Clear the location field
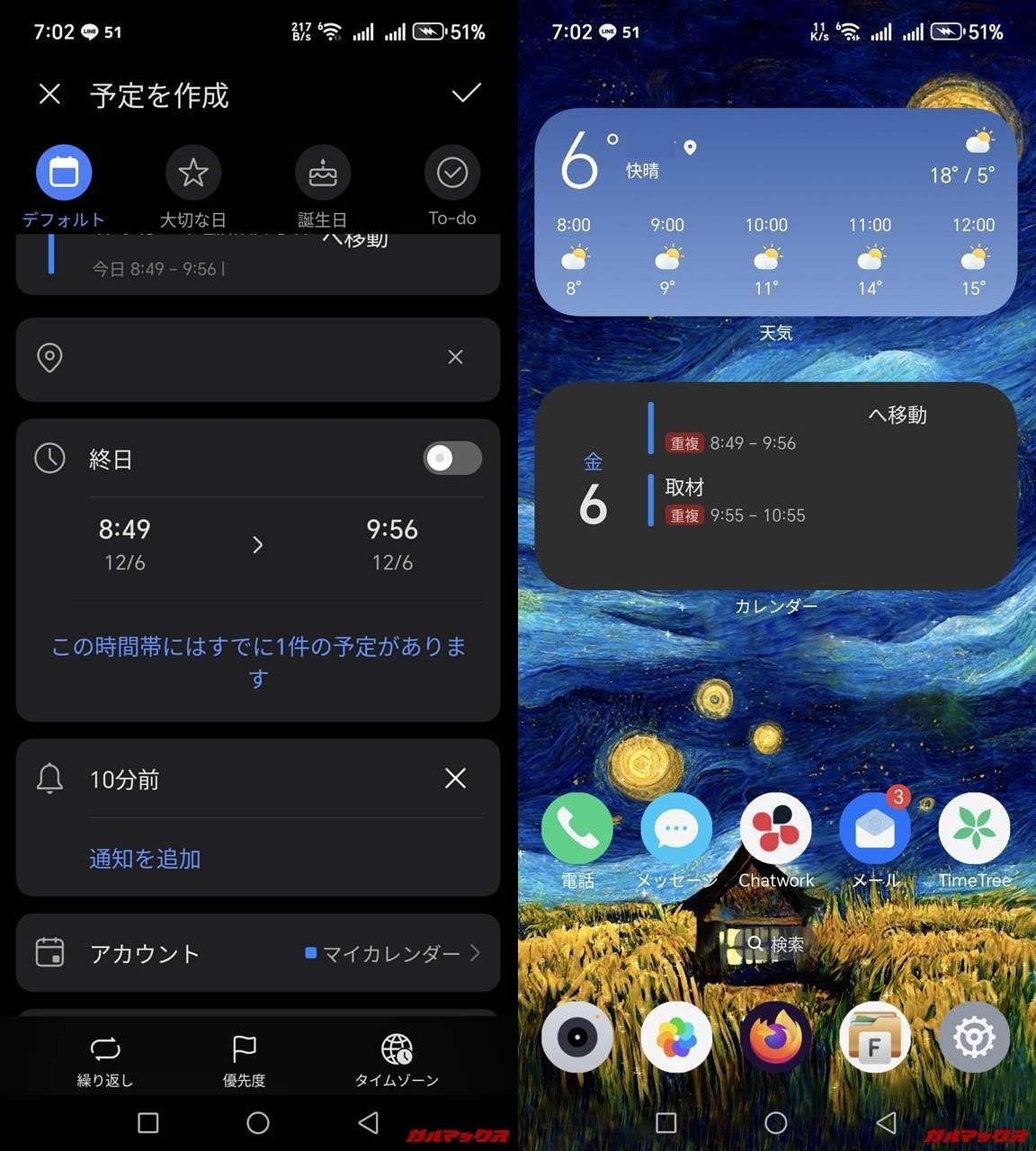This screenshot has width=1036, height=1151. (x=455, y=358)
